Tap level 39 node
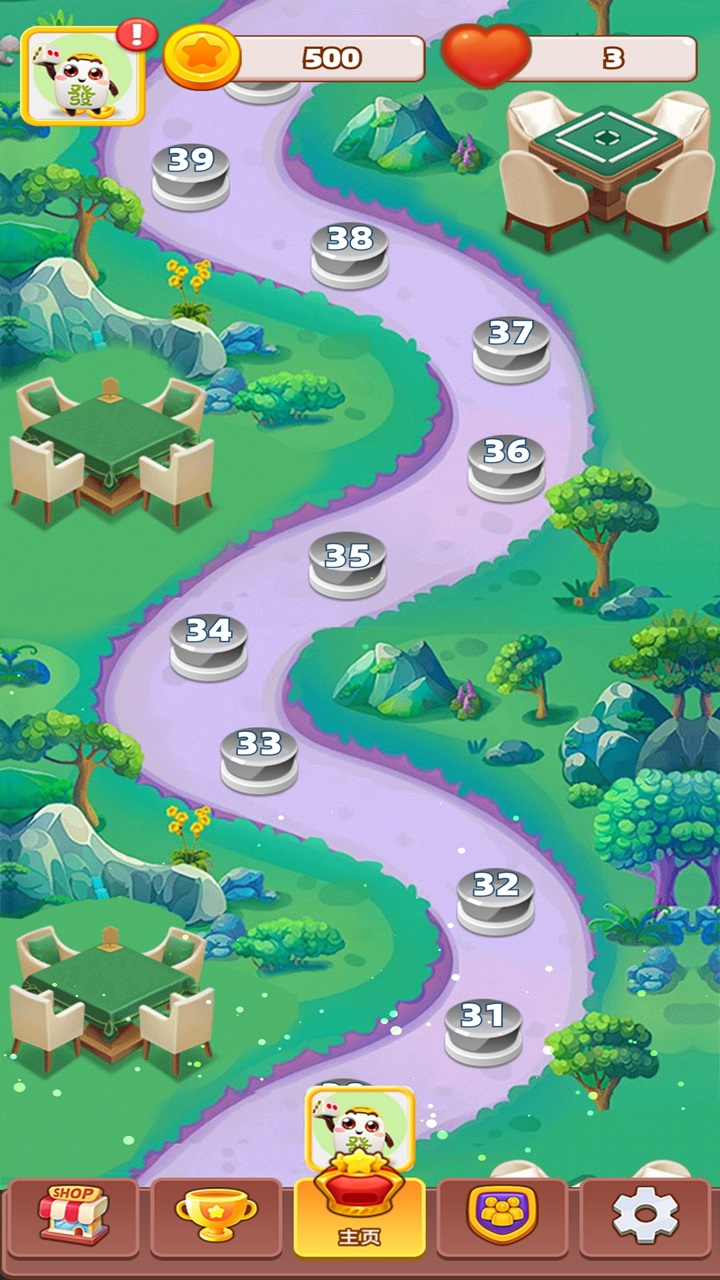 (x=190, y=175)
